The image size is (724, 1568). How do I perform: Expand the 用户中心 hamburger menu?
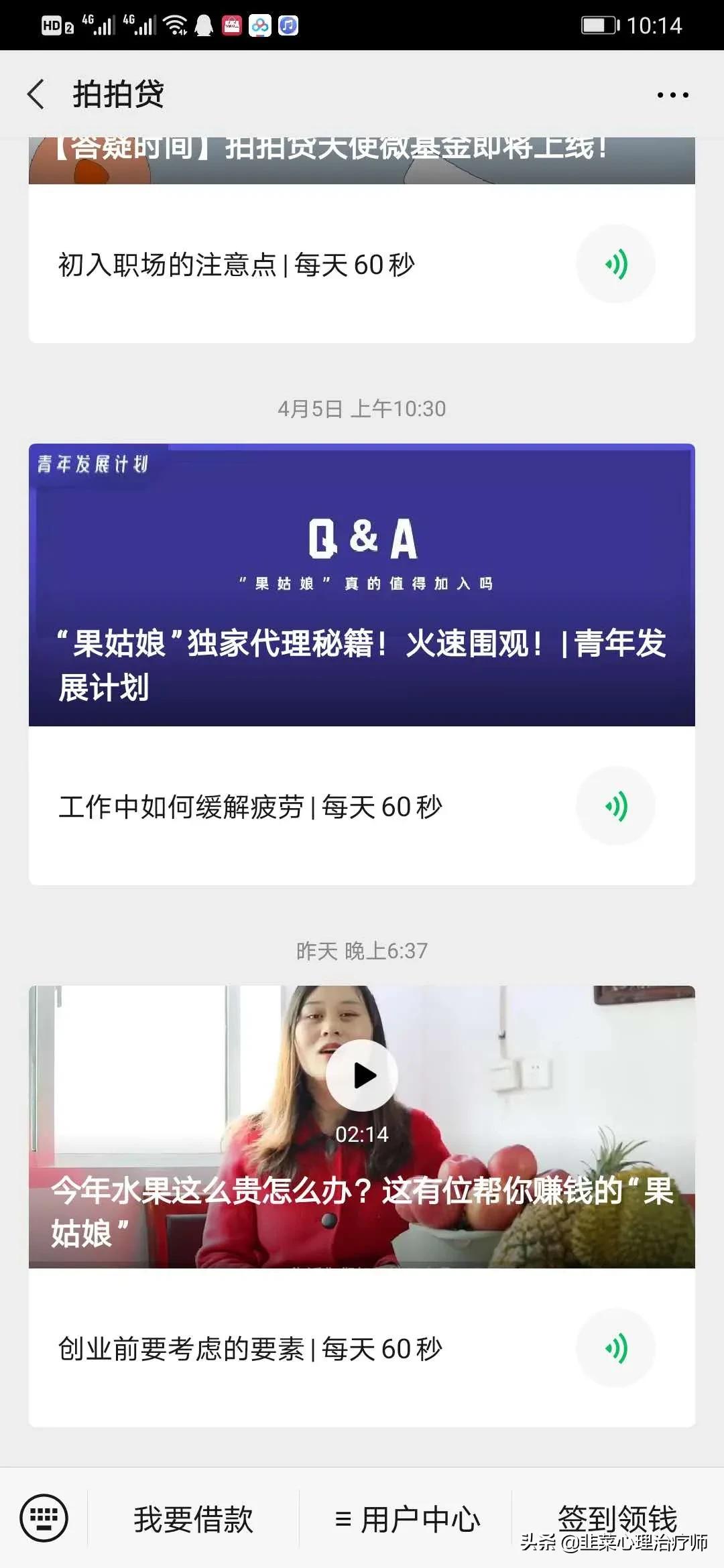click(x=345, y=1518)
